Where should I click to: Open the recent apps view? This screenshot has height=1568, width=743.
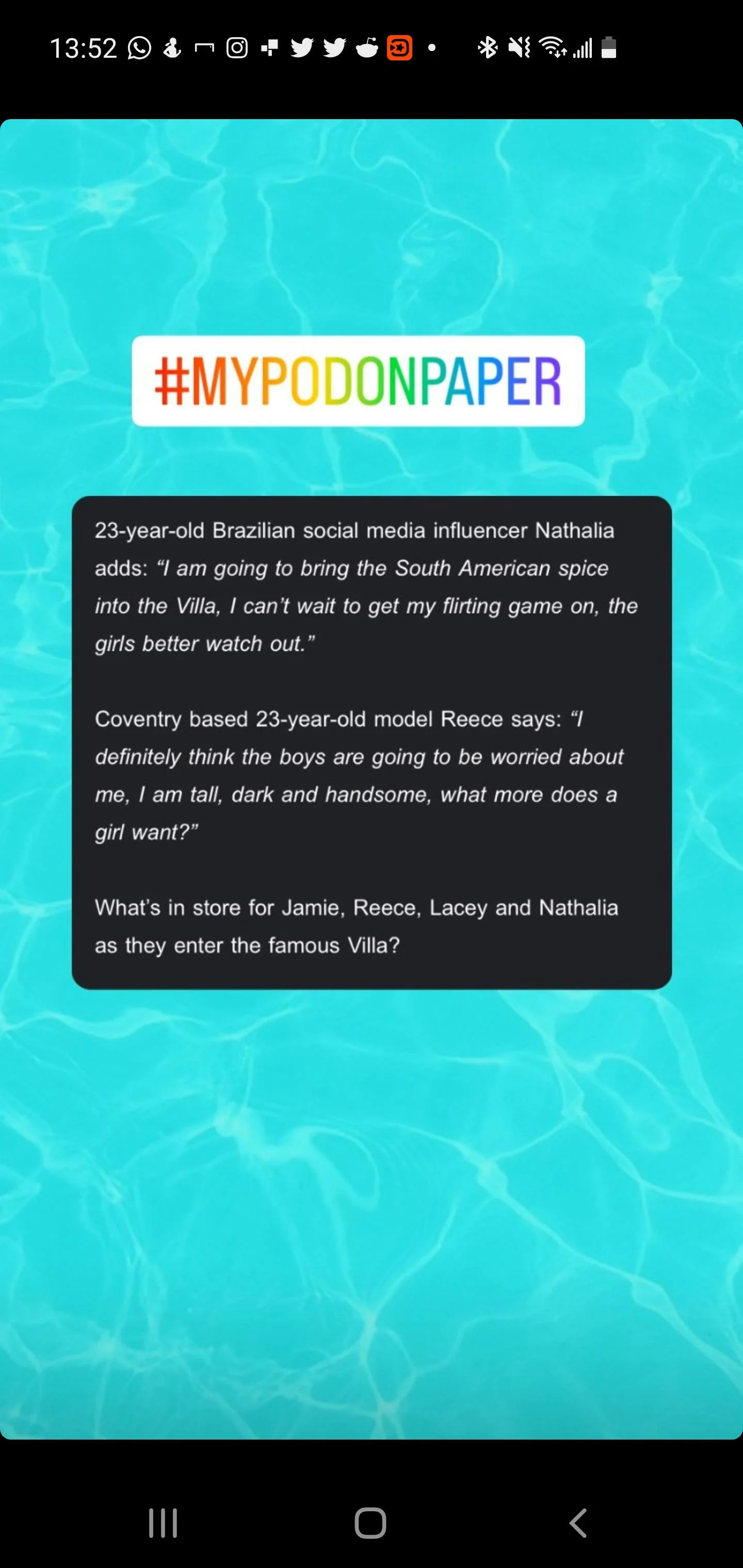(x=163, y=1523)
